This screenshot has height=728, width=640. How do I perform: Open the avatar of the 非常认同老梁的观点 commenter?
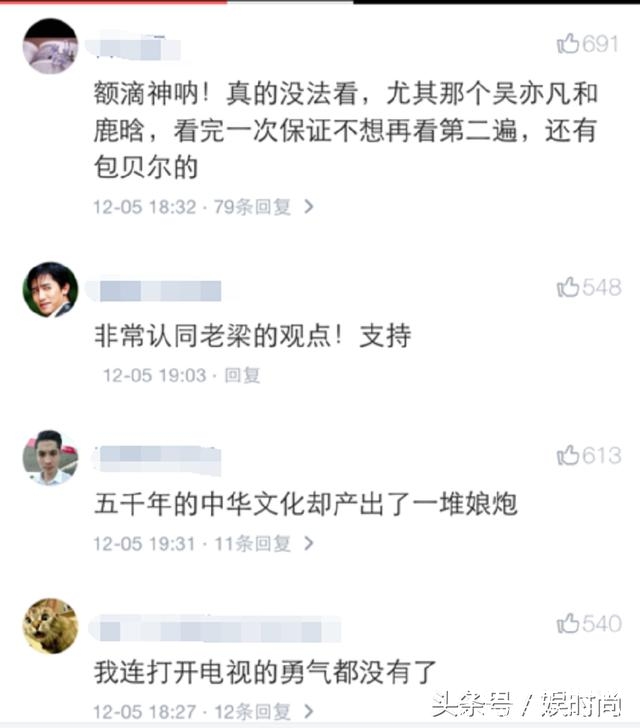tap(50, 290)
